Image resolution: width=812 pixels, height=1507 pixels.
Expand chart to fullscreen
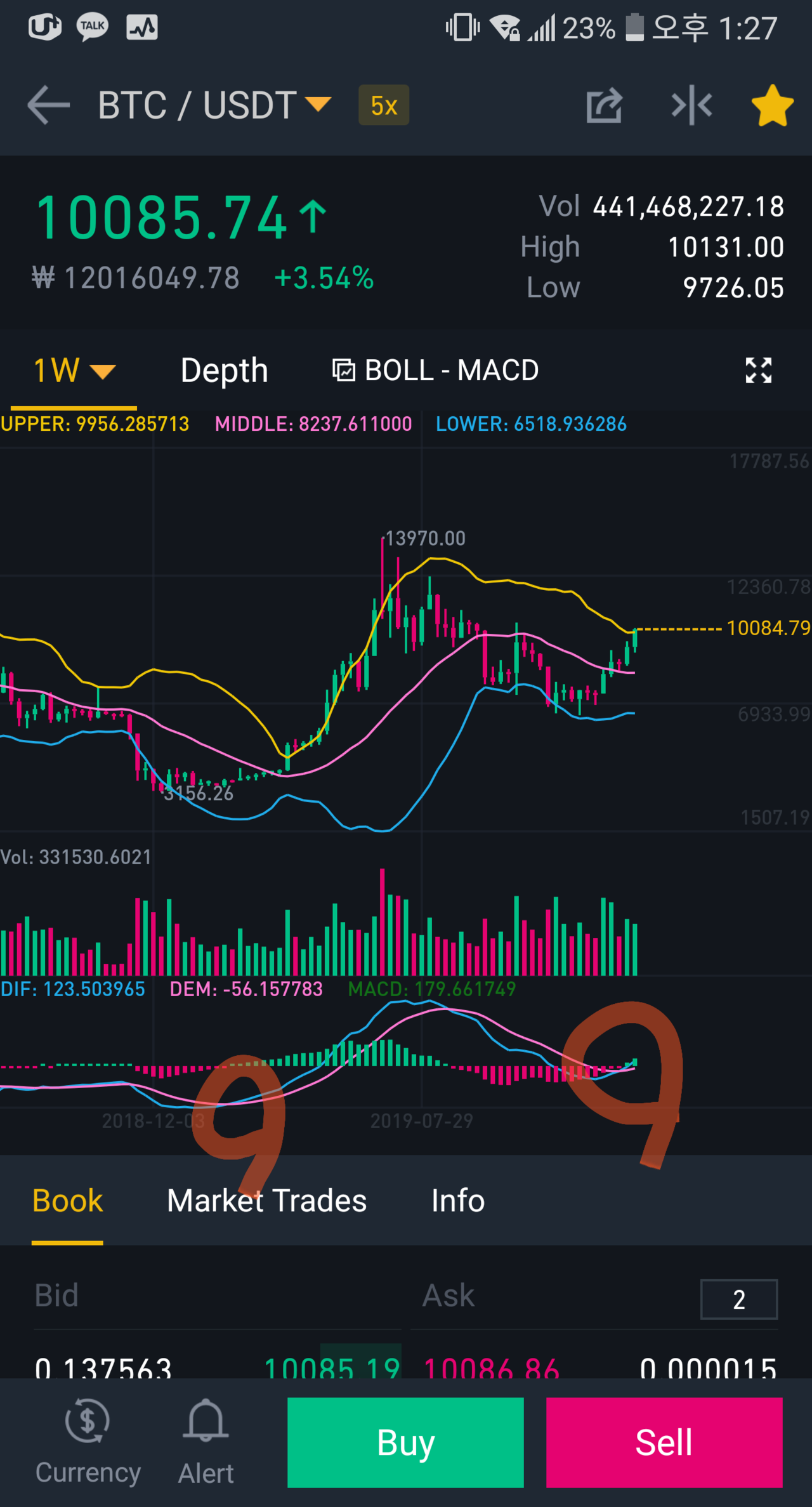click(758, 371)
